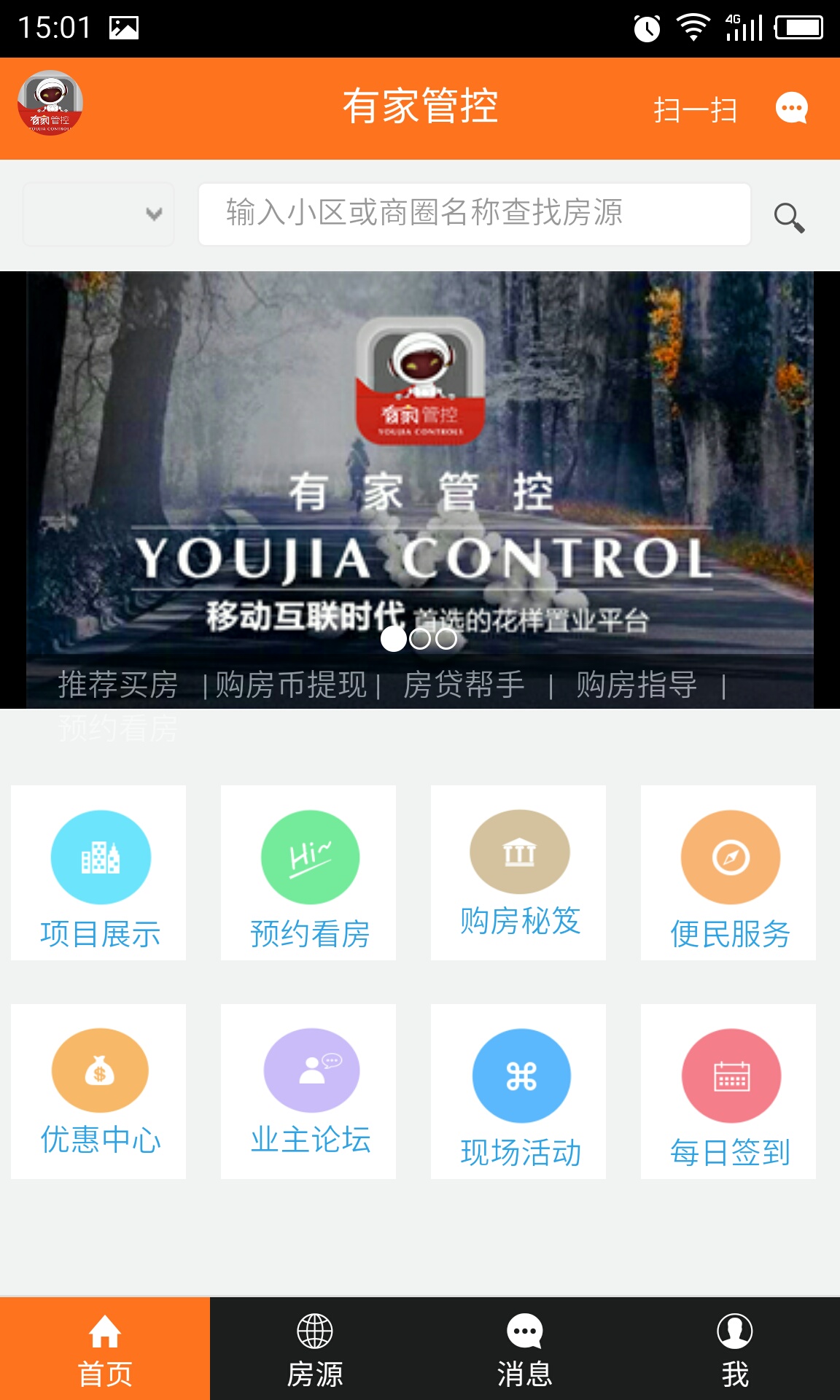The image size is (840, 1400).
Task: Open 预约看房 tile
Action: tap(308, 873)
